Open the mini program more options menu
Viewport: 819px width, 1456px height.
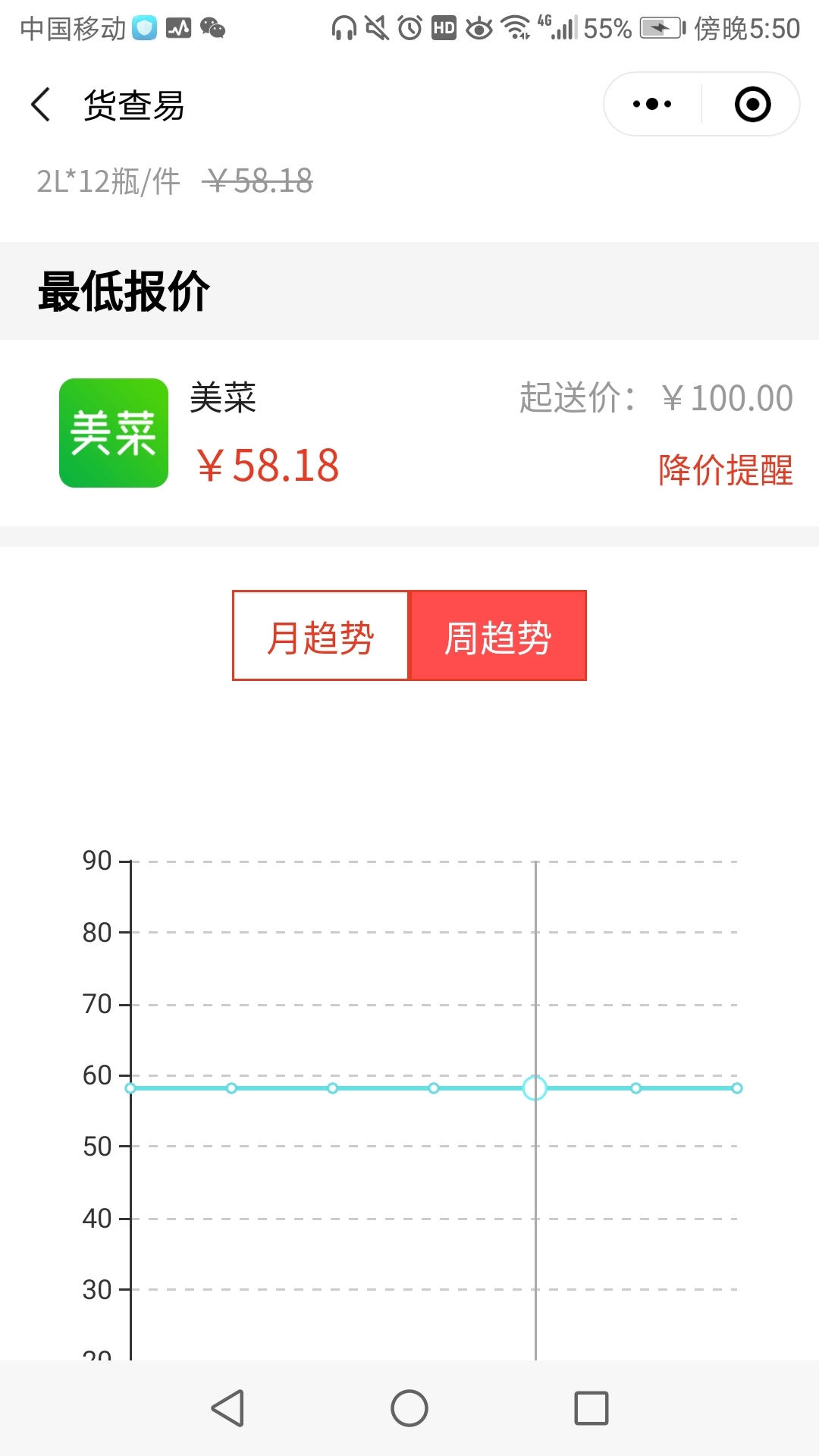point(652,104)
